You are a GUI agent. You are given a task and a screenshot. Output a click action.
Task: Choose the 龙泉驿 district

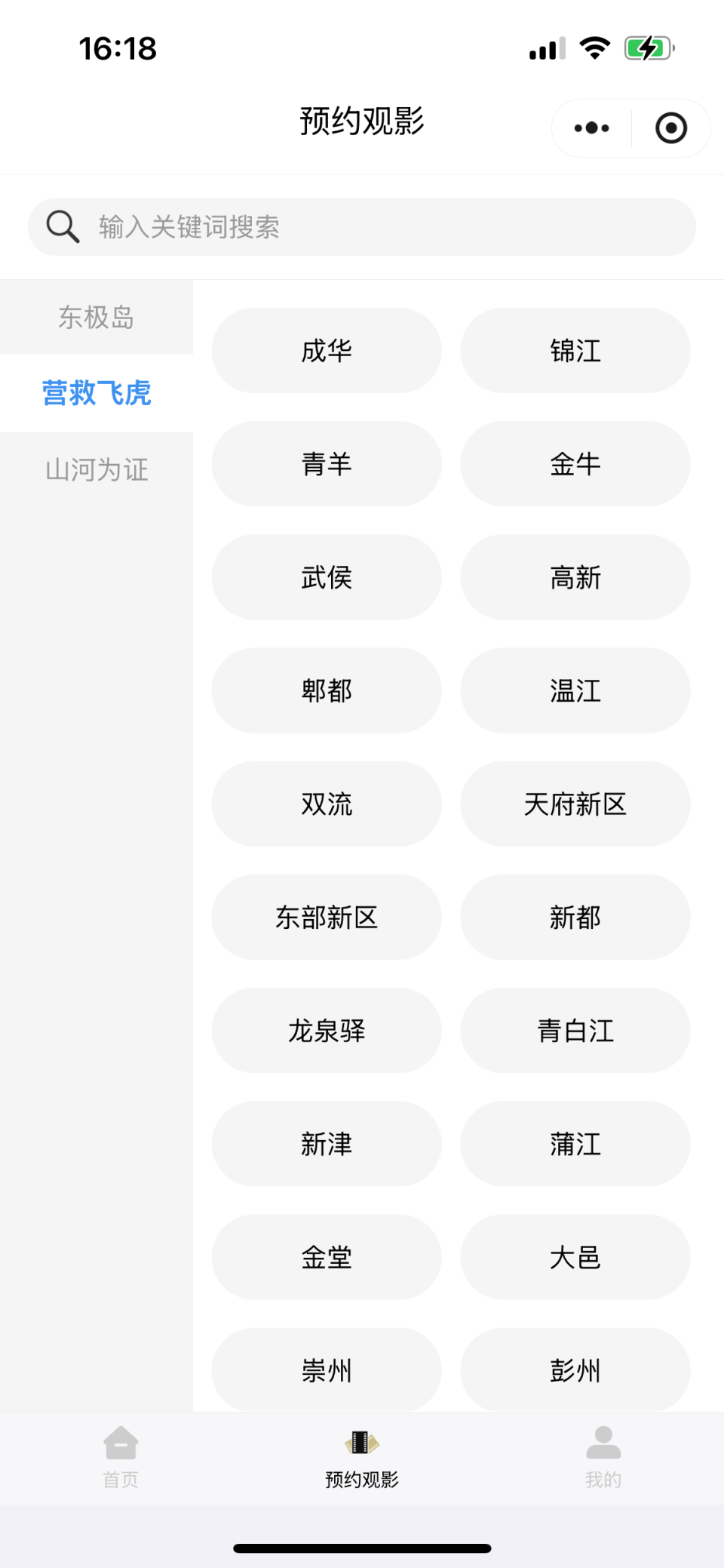tap(326, 1031)
